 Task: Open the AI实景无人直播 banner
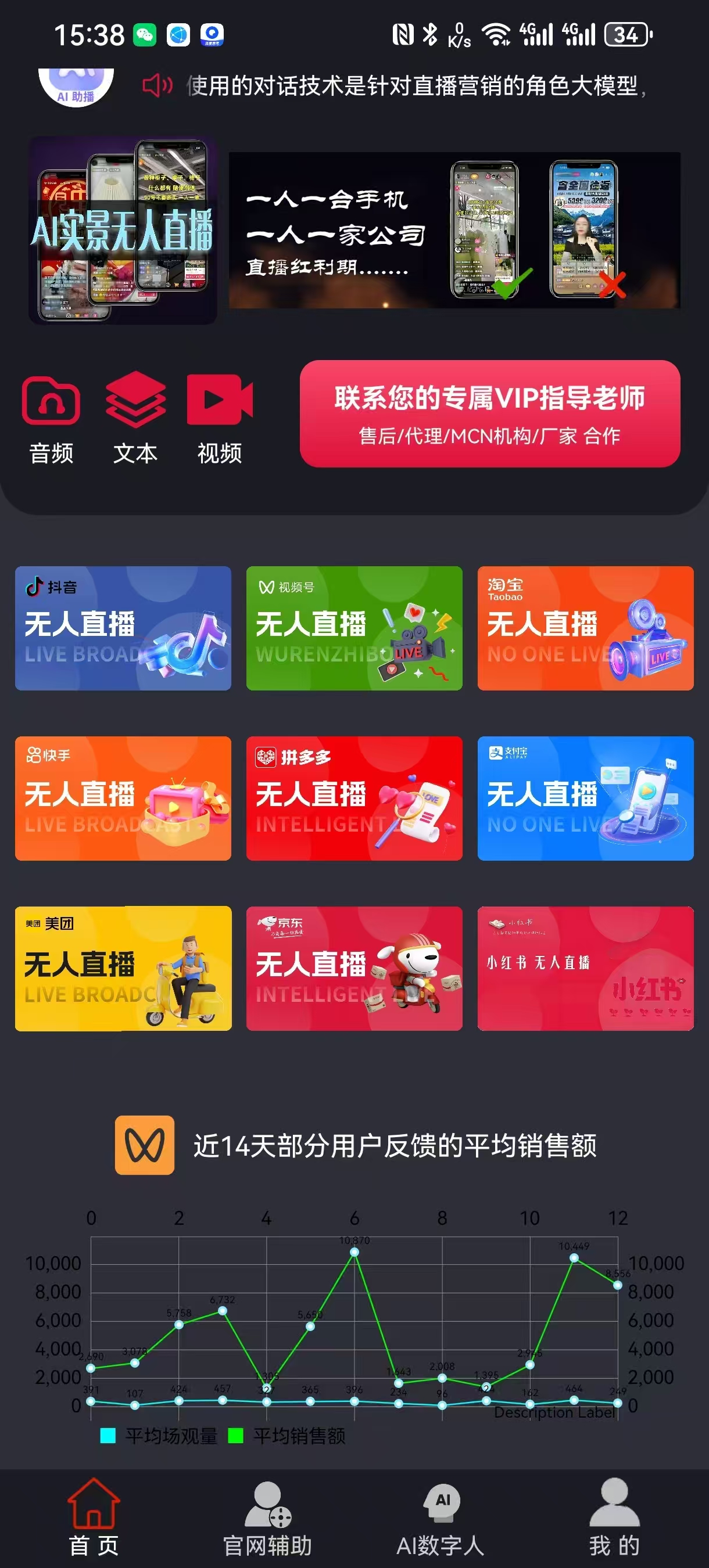123,230
